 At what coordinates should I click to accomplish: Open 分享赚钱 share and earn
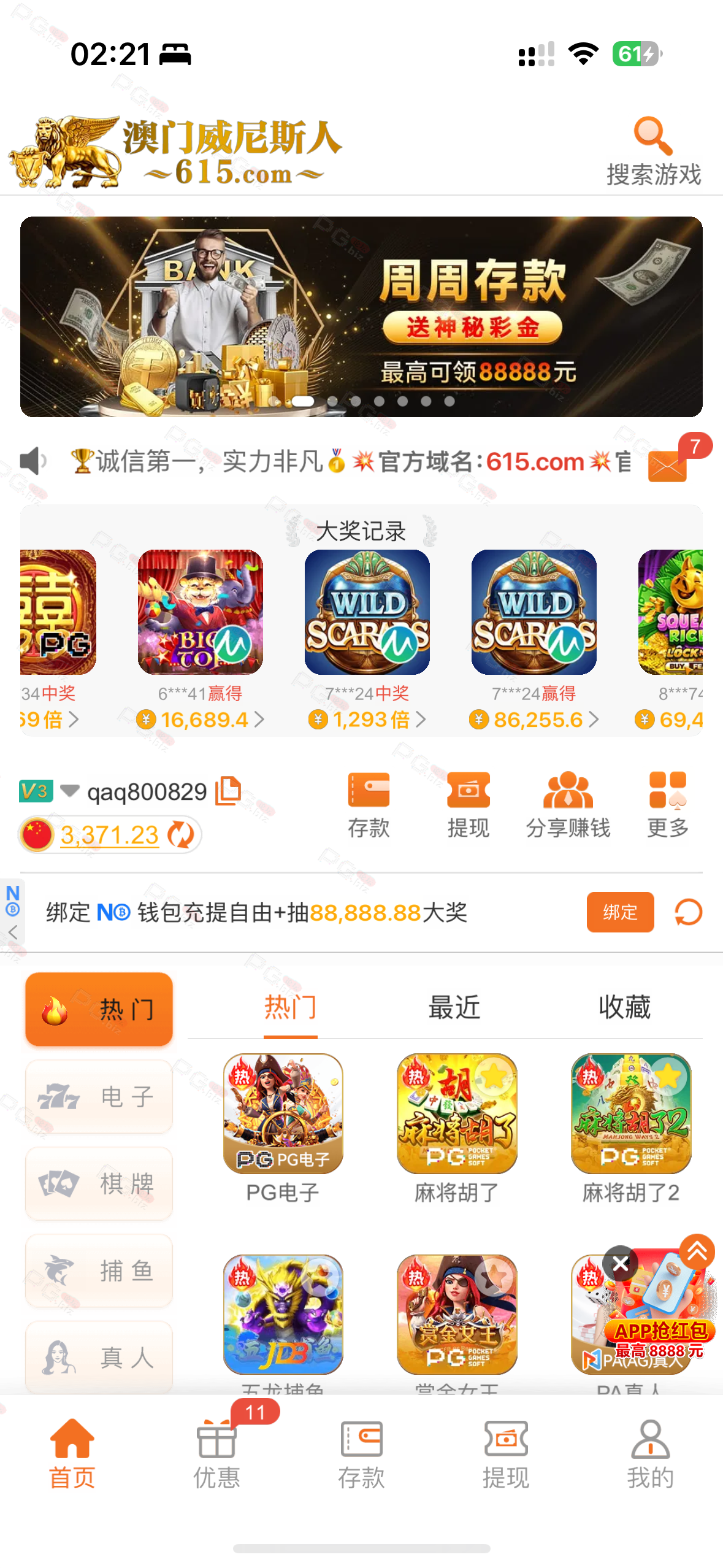coord(568,804)
